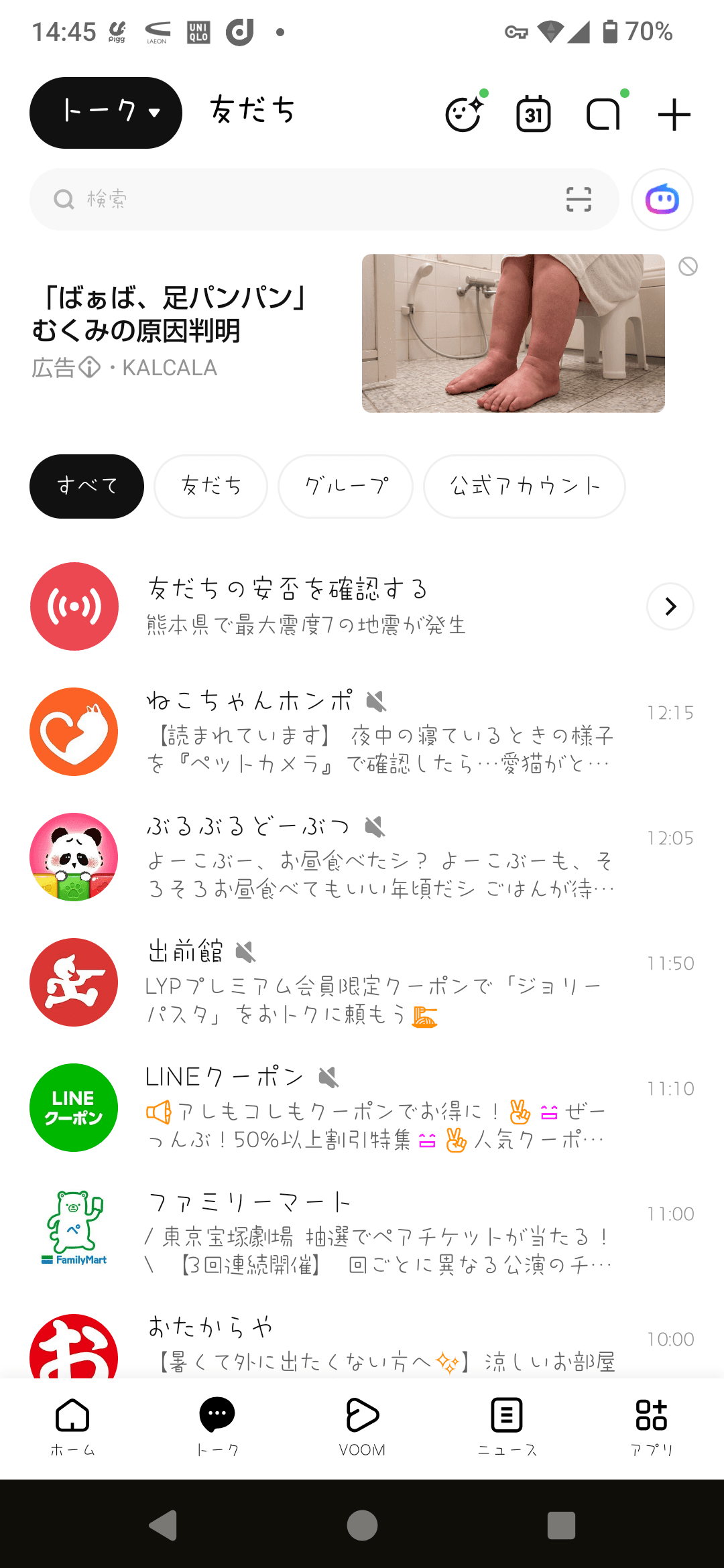Filter chats by グループ

(x=346, y=486)
